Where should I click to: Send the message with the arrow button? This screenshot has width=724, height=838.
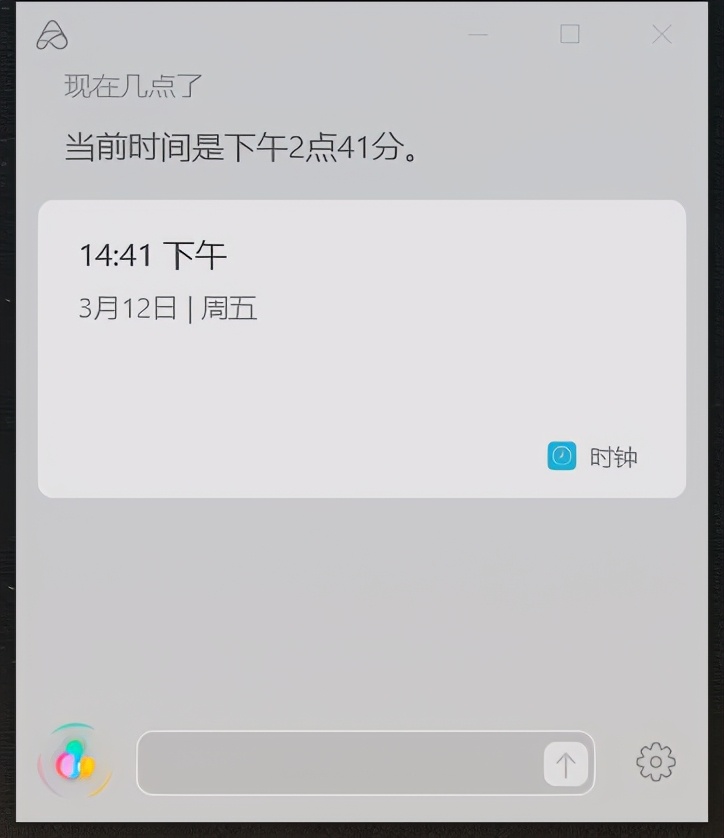click(x=566, y=765)
